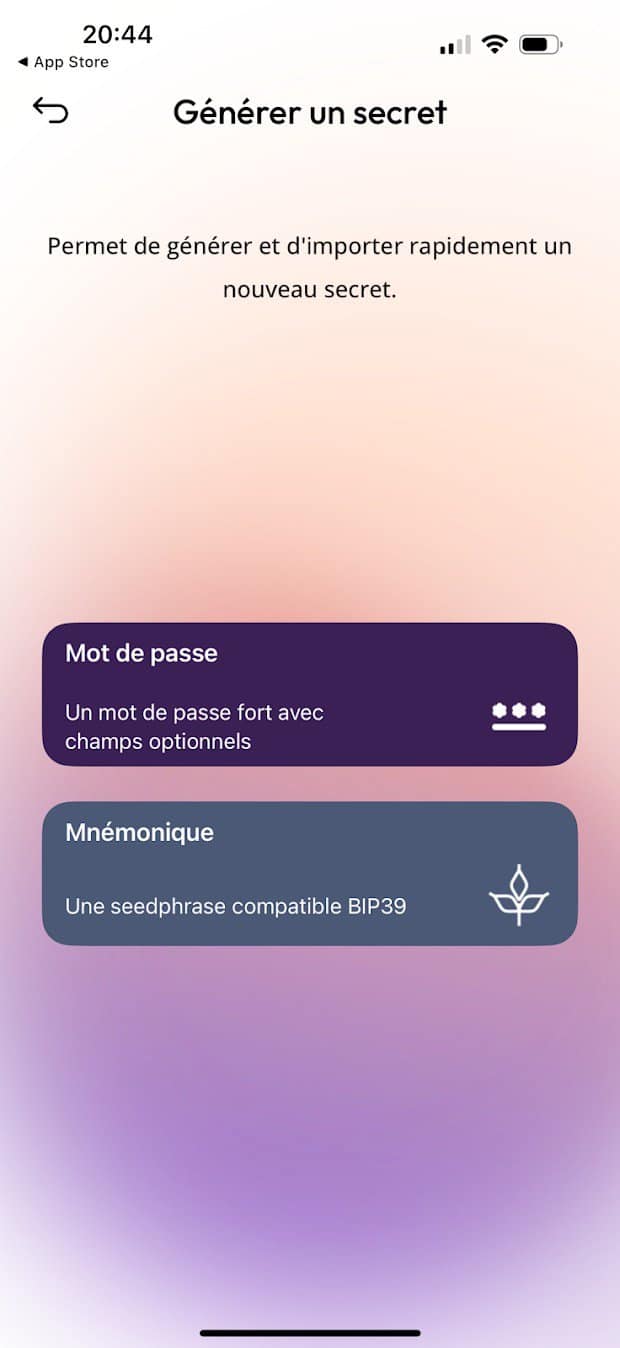
Task: Go back using the return arrow
Action: (x=50, y=110)
